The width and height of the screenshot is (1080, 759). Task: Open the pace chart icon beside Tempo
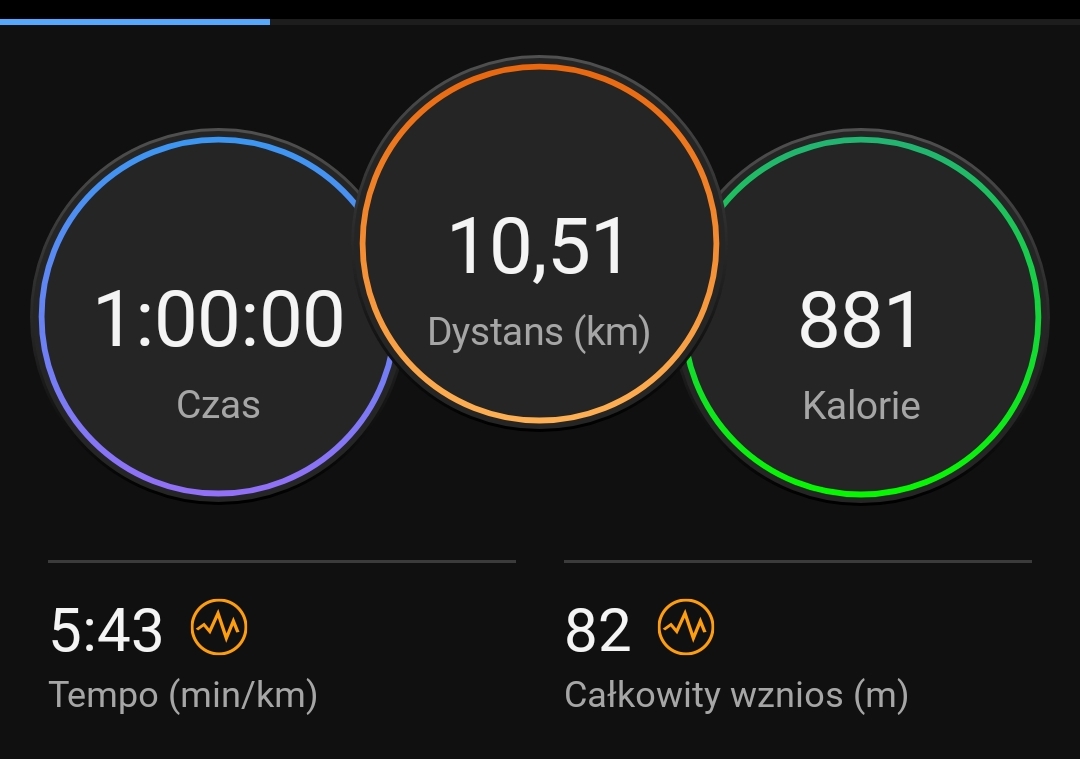pos(218,628)
